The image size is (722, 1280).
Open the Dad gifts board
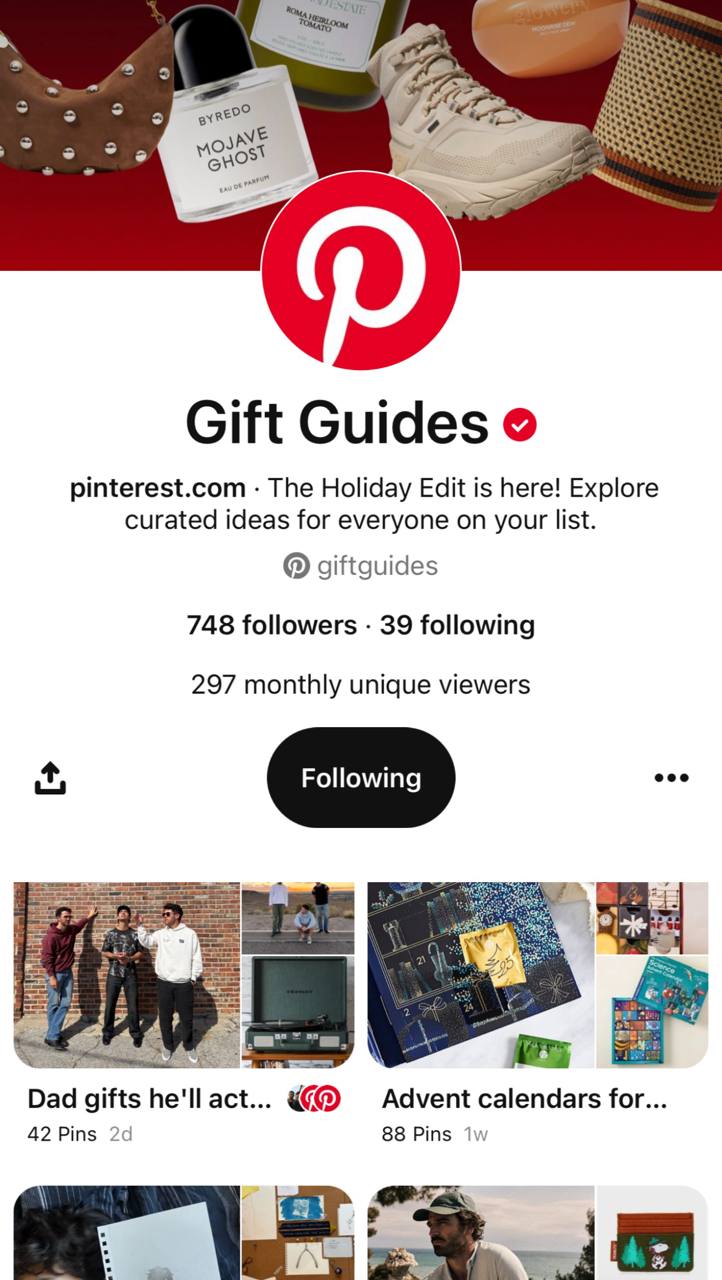(x=184, y=975)
